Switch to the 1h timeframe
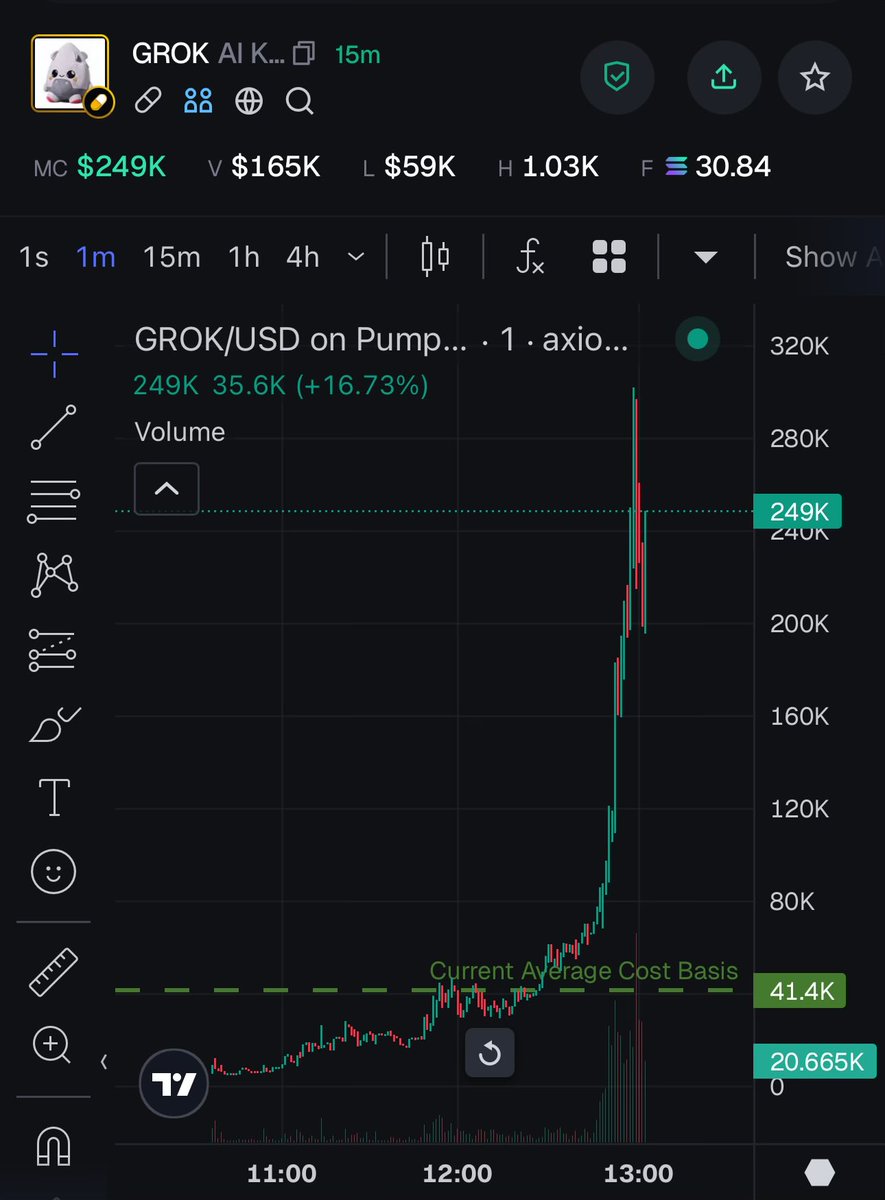The width and height of the screenshot is (885, 1200). 243,257
